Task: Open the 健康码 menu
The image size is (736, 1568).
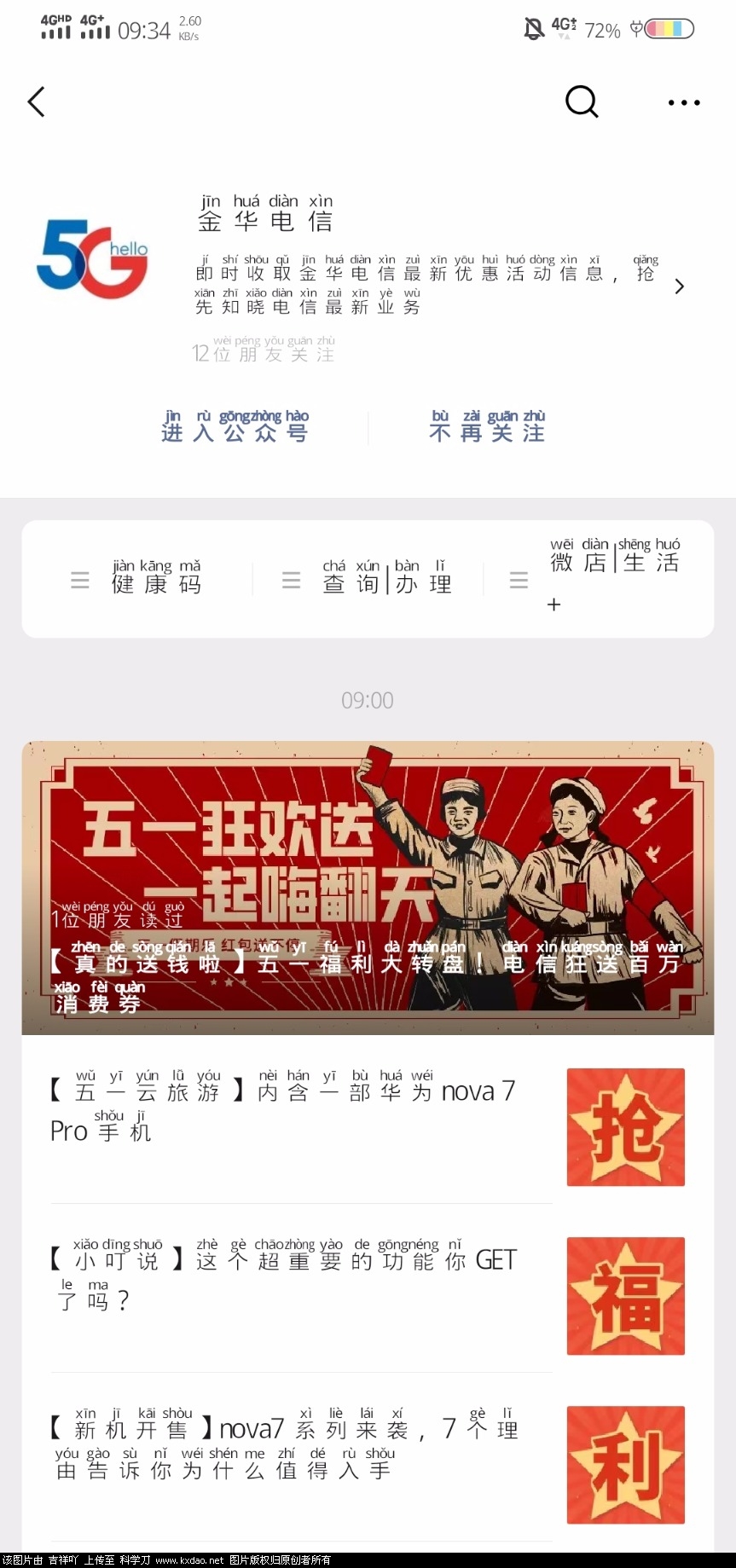Action: [138, 580]
